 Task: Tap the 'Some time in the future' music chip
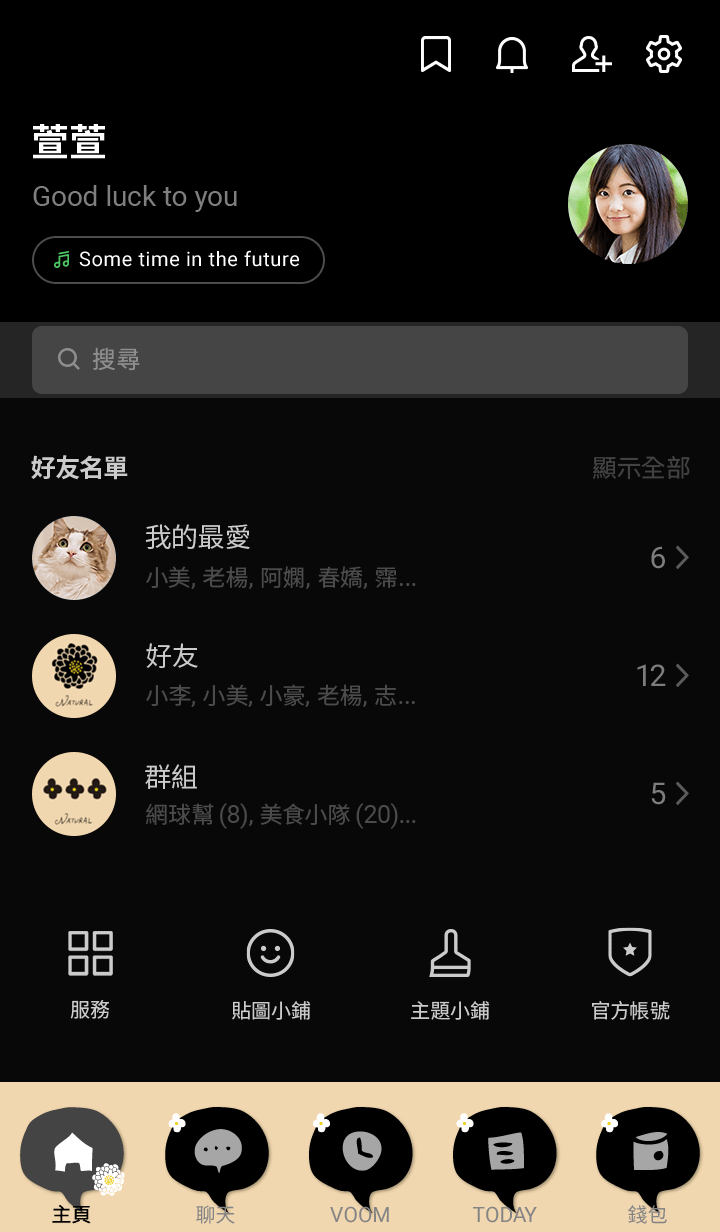point(178,260)
